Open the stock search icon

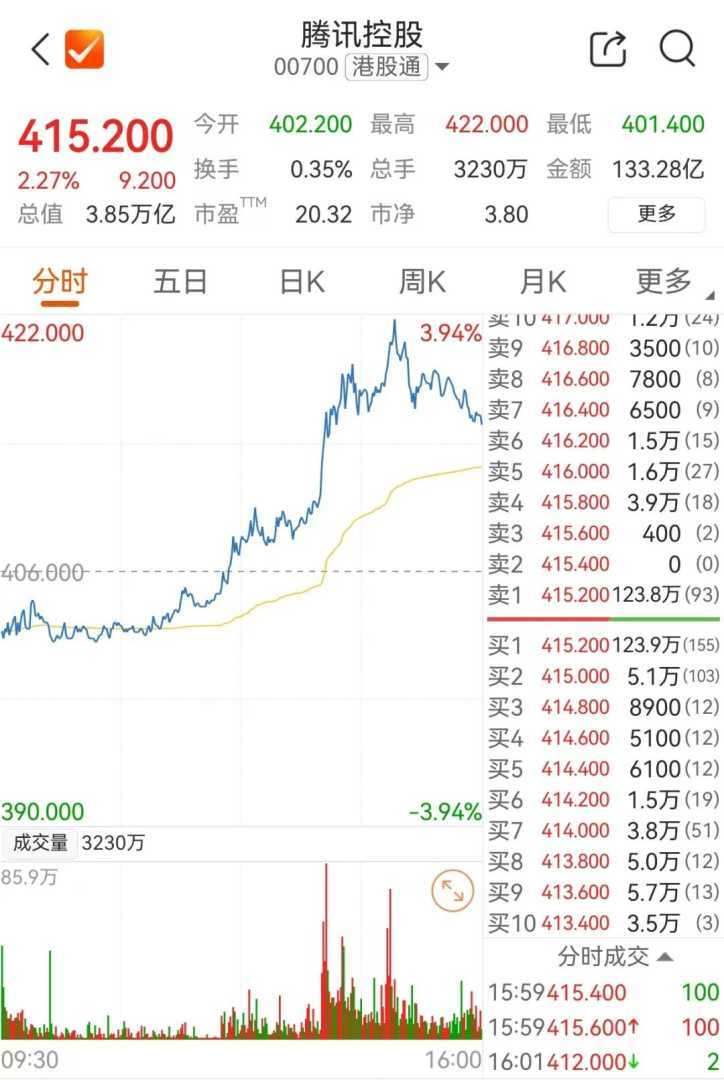(677, 48)
